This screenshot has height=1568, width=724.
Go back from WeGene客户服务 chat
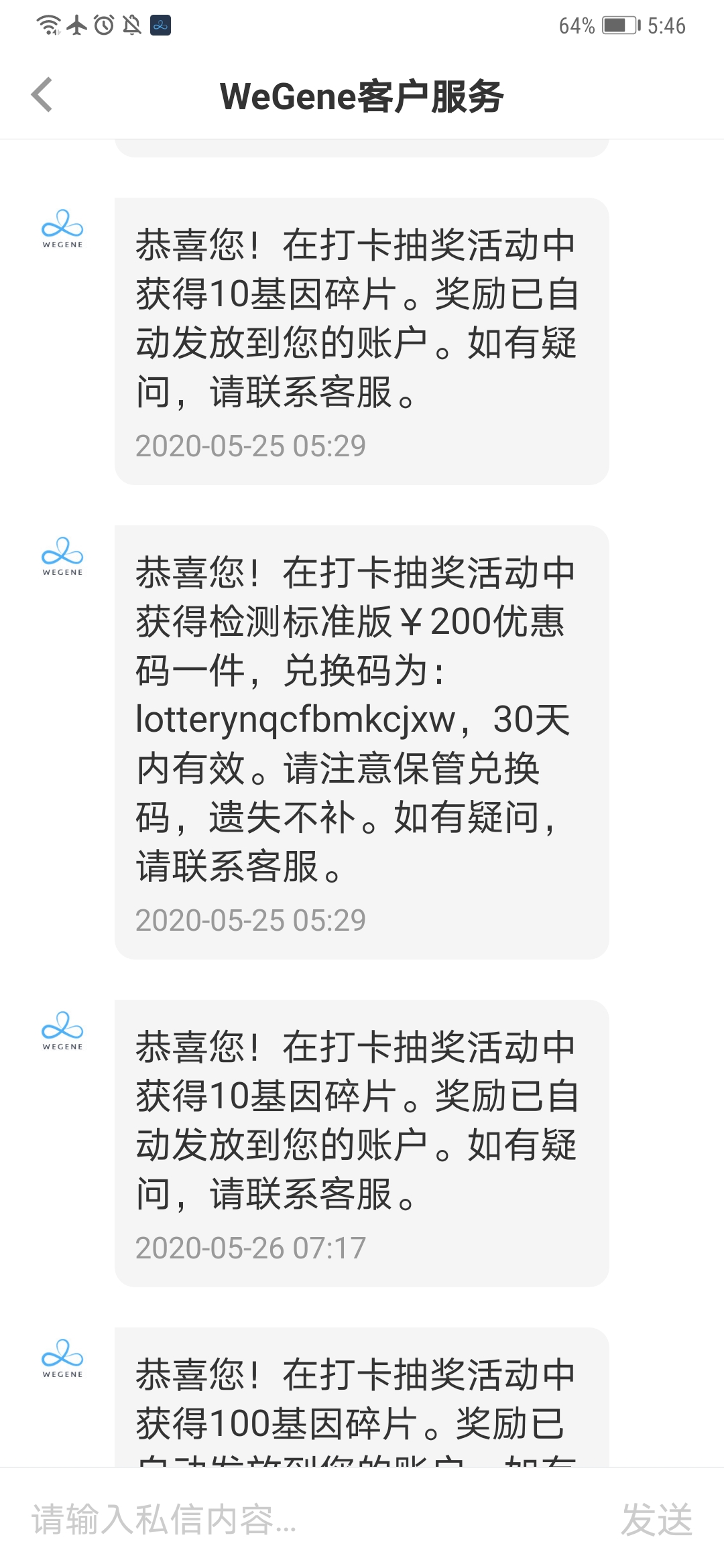pyautogui.click(x=42, y=94)
